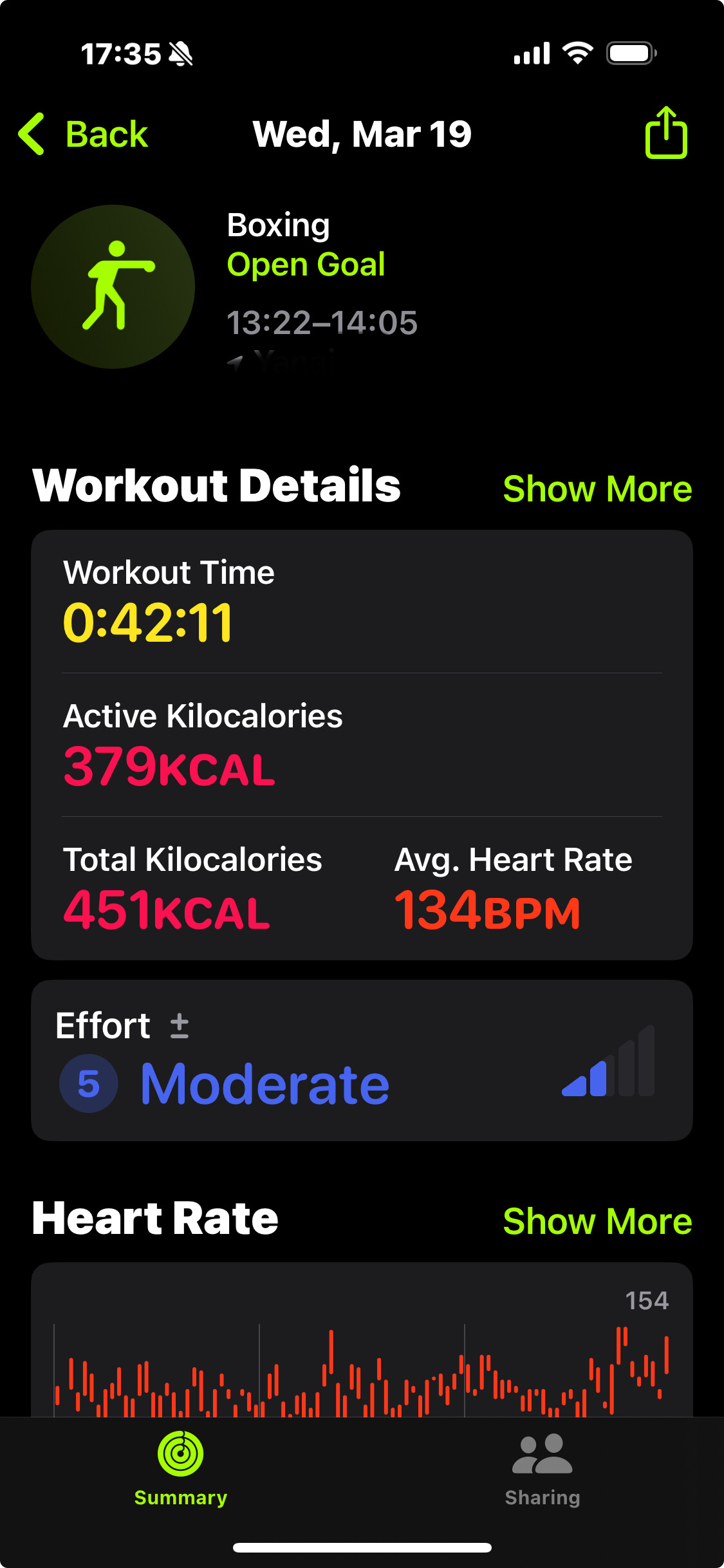
Task: Switch to the Sharing tab
Action: (543, 1470)
